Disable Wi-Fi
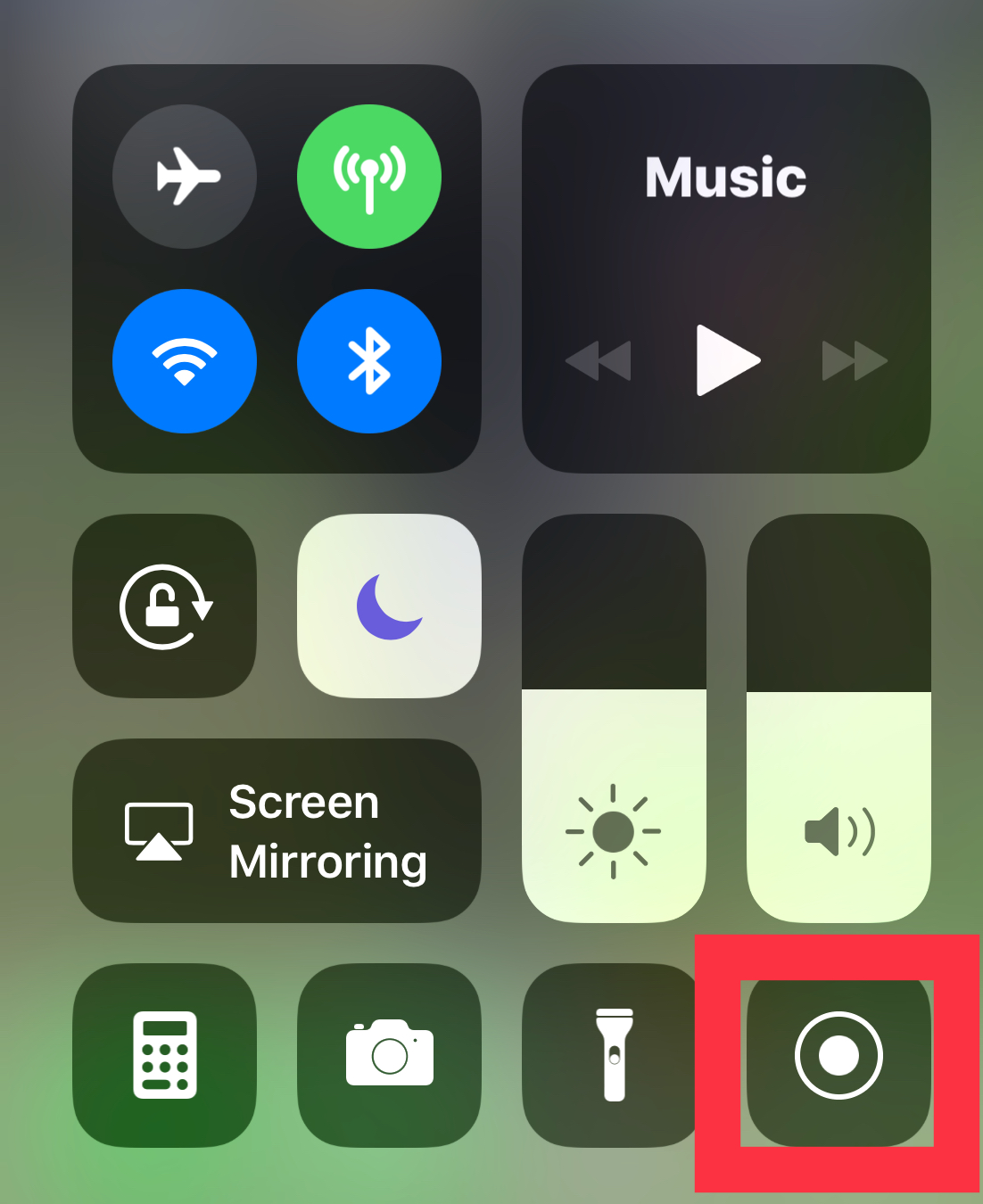Viewport: 983px width, 1204px height. [185, 361]
